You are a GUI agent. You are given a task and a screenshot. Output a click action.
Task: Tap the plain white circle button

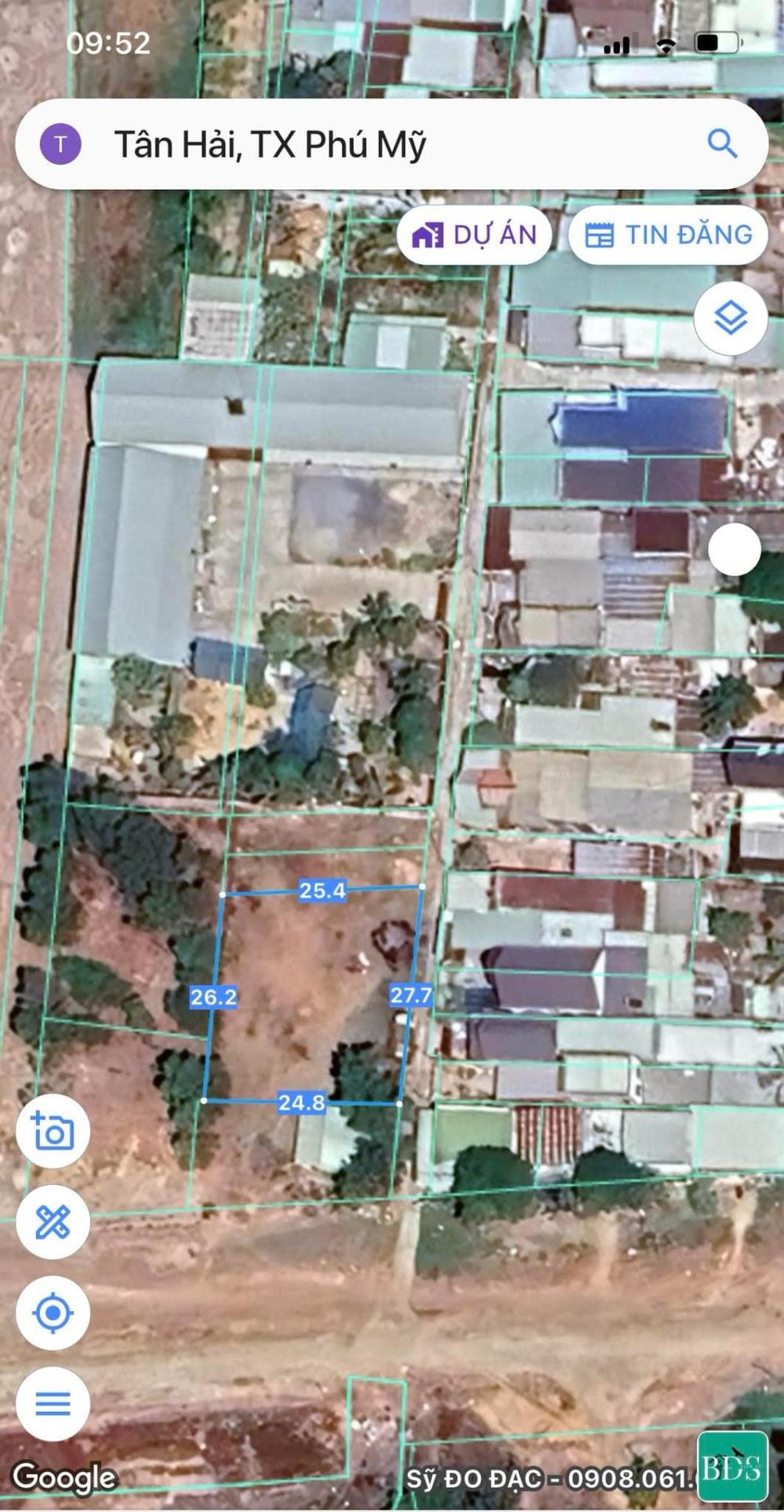coord(735,550)
